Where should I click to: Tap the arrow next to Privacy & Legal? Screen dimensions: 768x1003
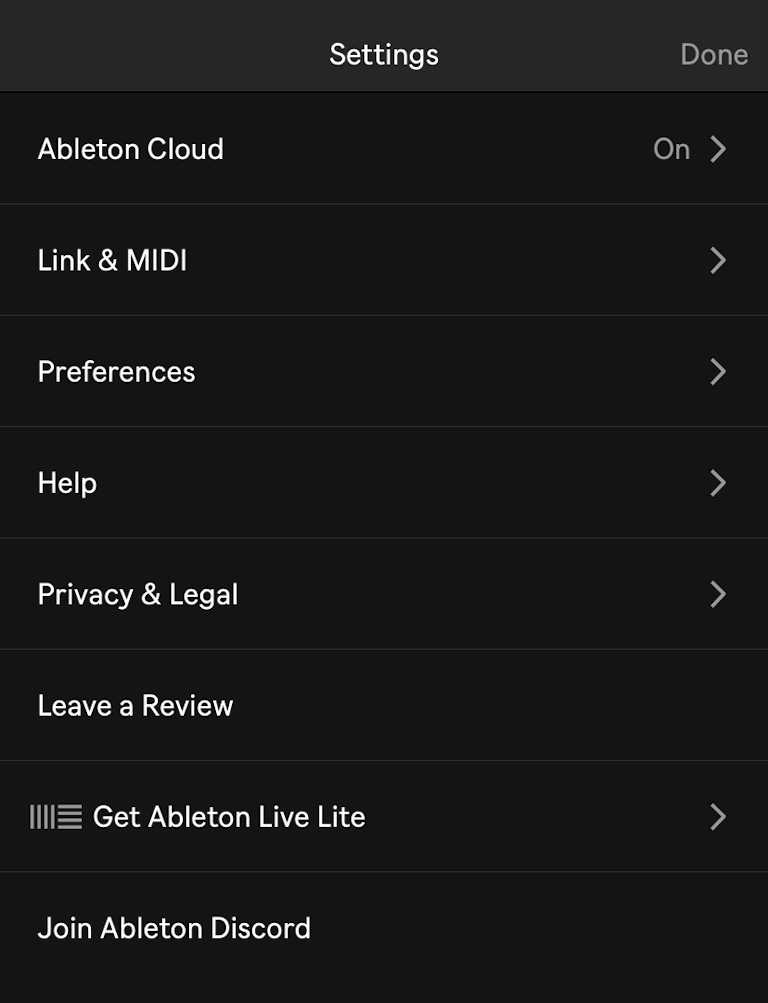tap(718, 594)
